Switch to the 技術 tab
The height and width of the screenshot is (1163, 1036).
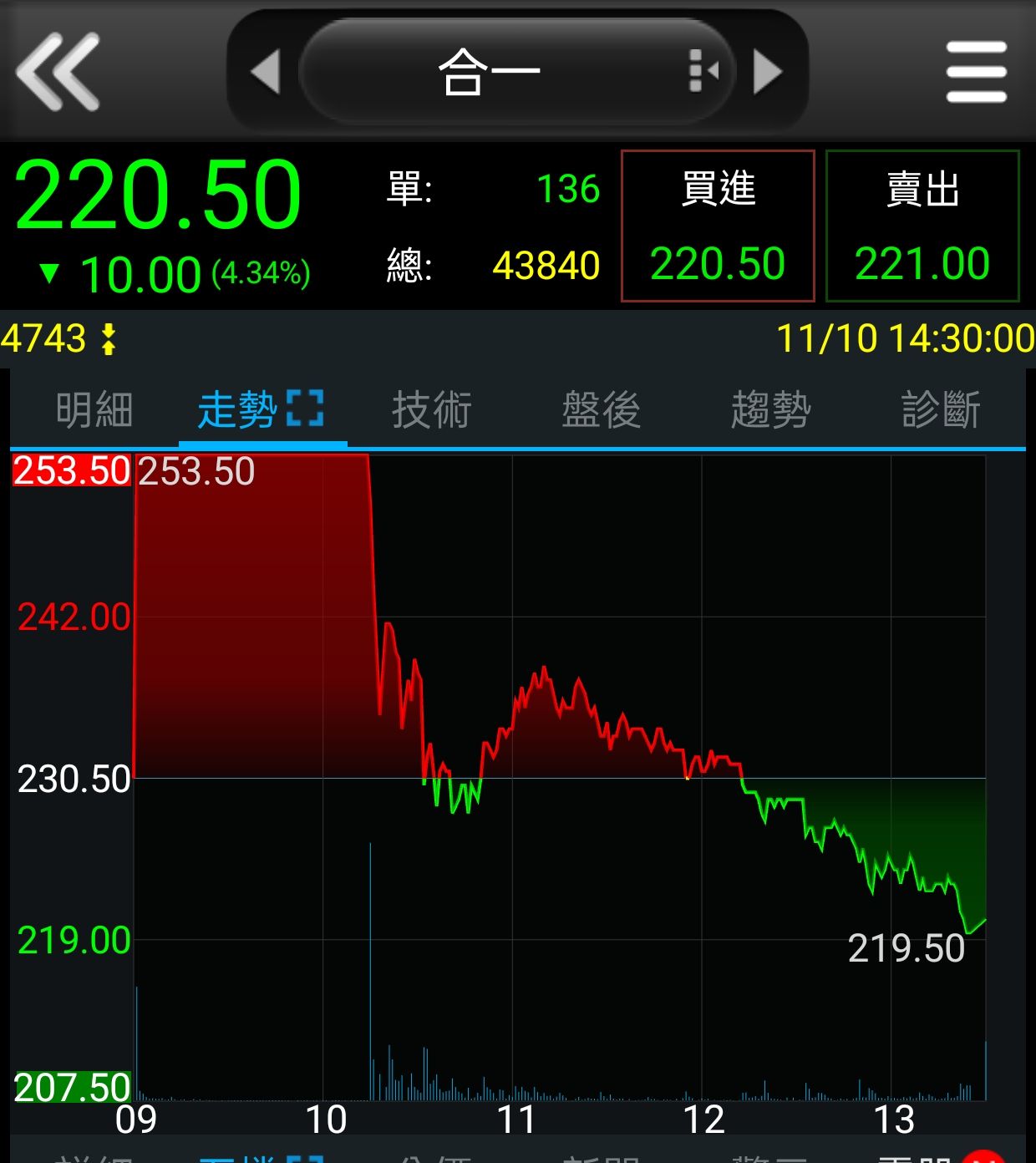coord(432,410)
